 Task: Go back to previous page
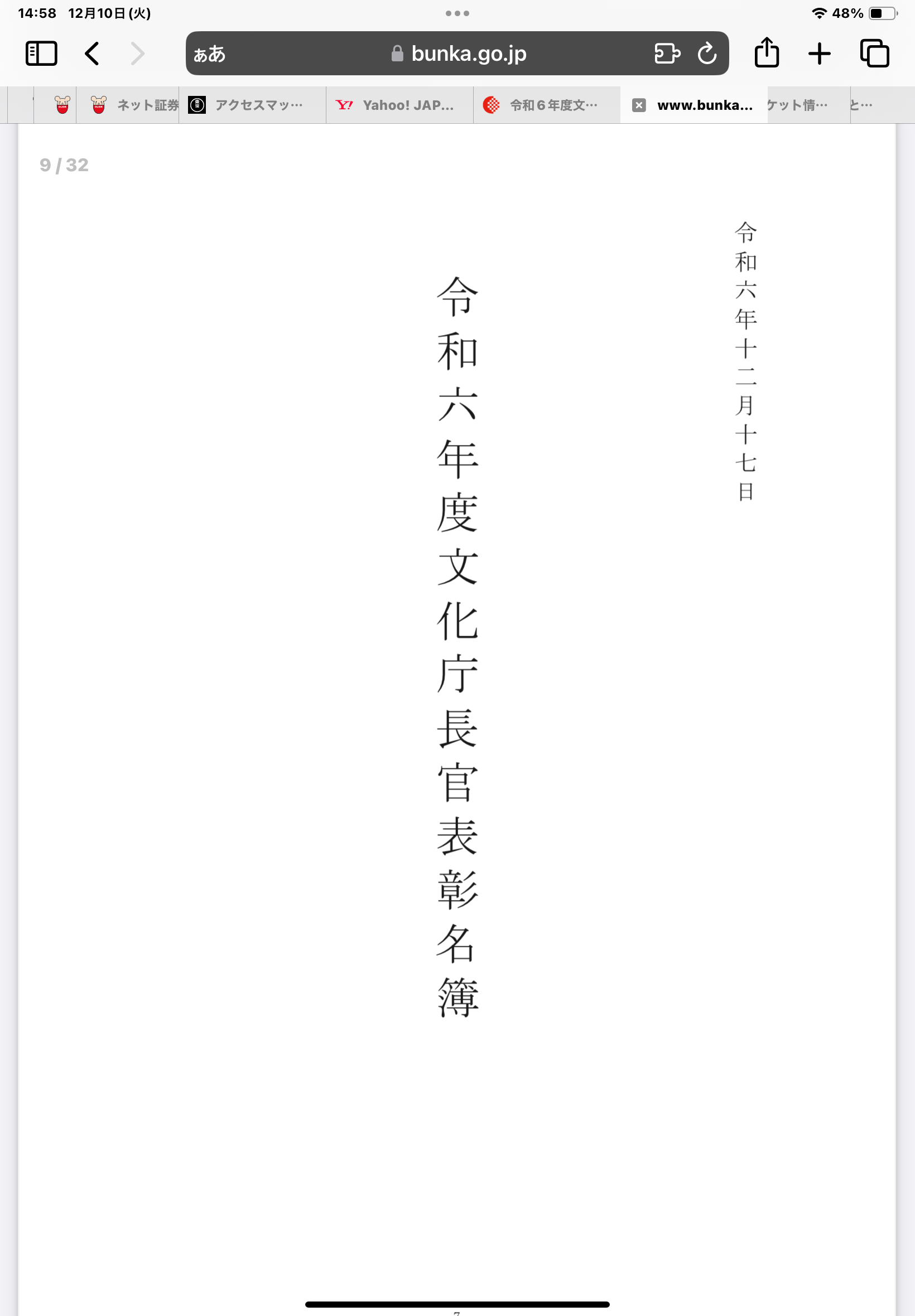click(x=92, y=54)
